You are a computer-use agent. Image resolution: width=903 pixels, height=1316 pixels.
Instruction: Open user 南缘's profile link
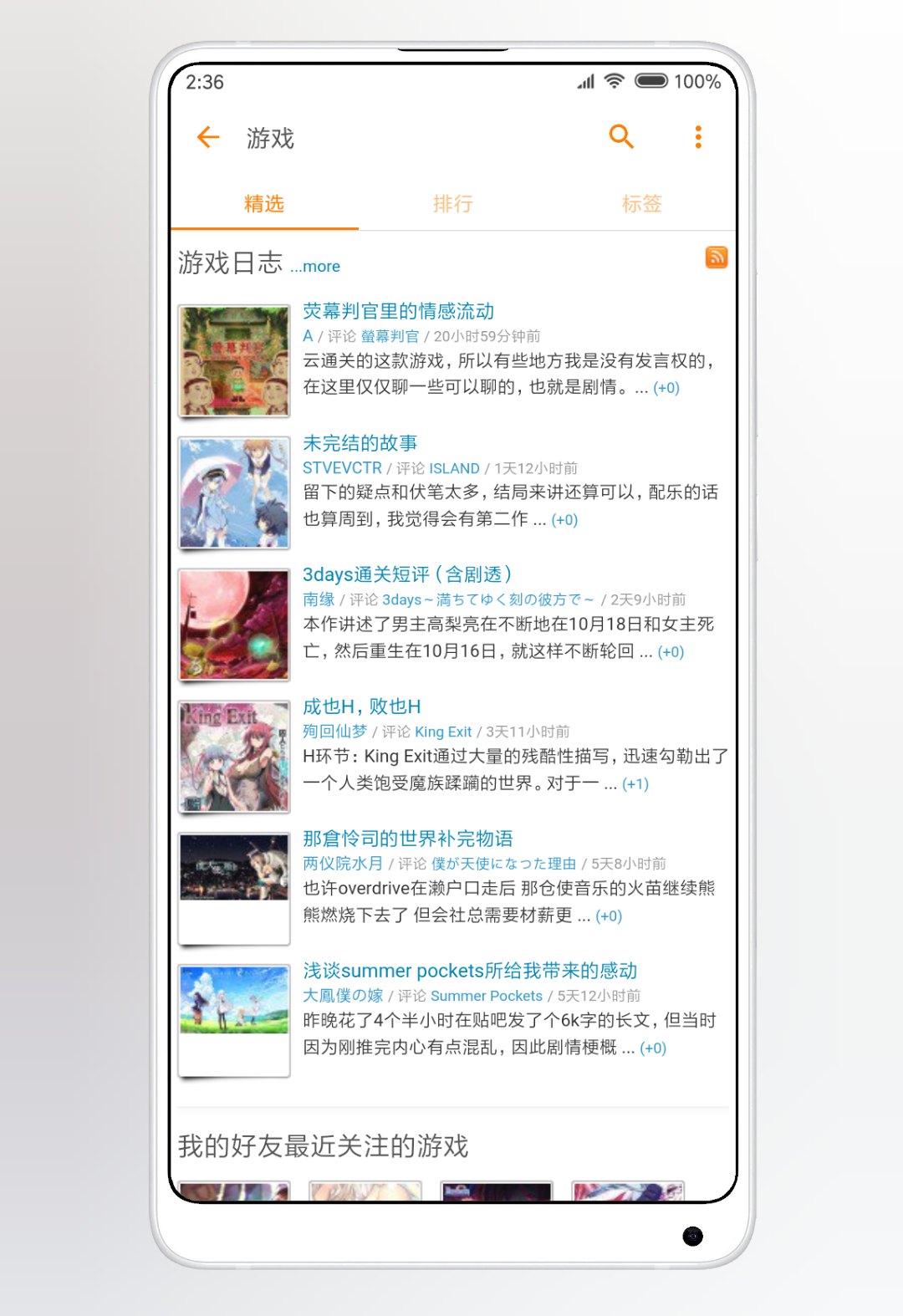319,599
